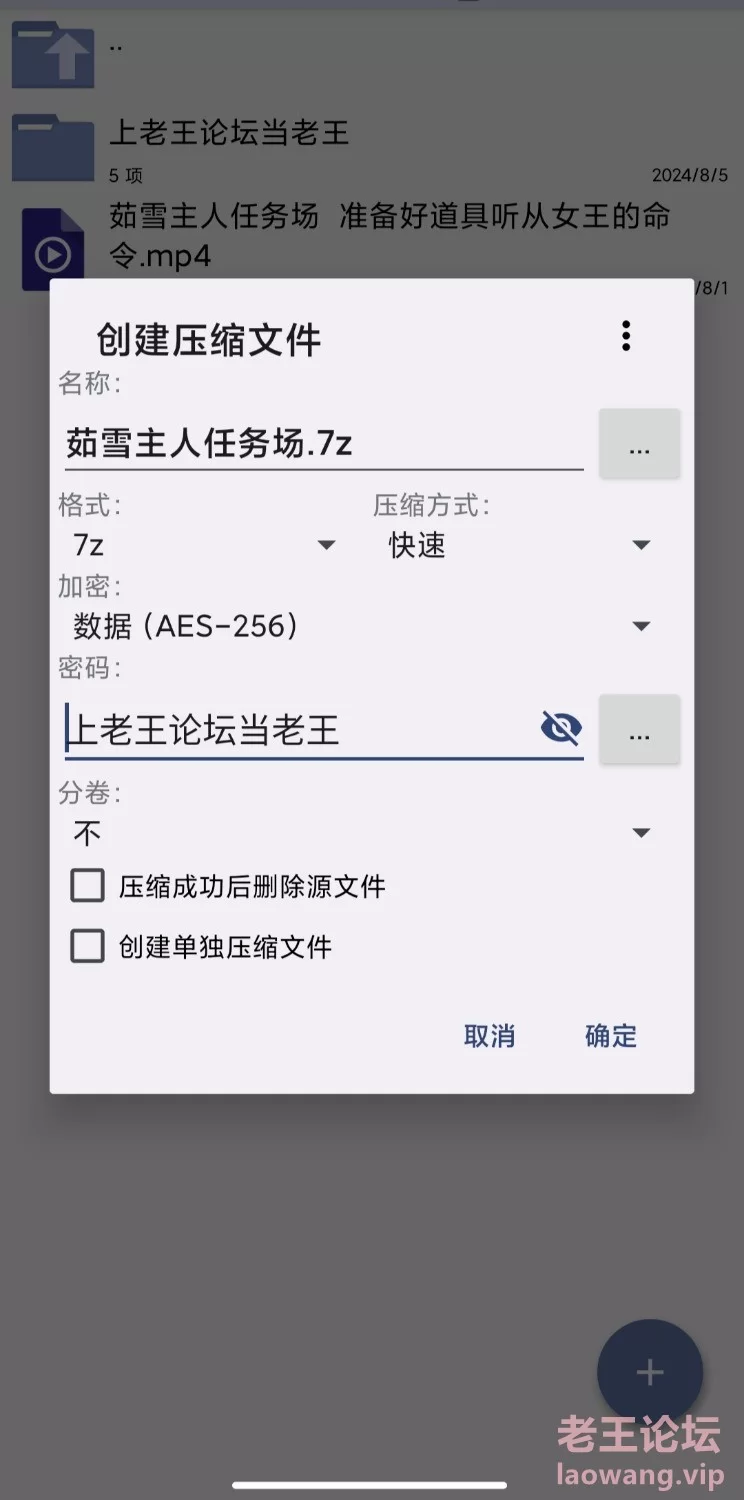Screen dimensions: 744x1500
Task: Cancel with the 取消 button
Action: click(490, 1036)
